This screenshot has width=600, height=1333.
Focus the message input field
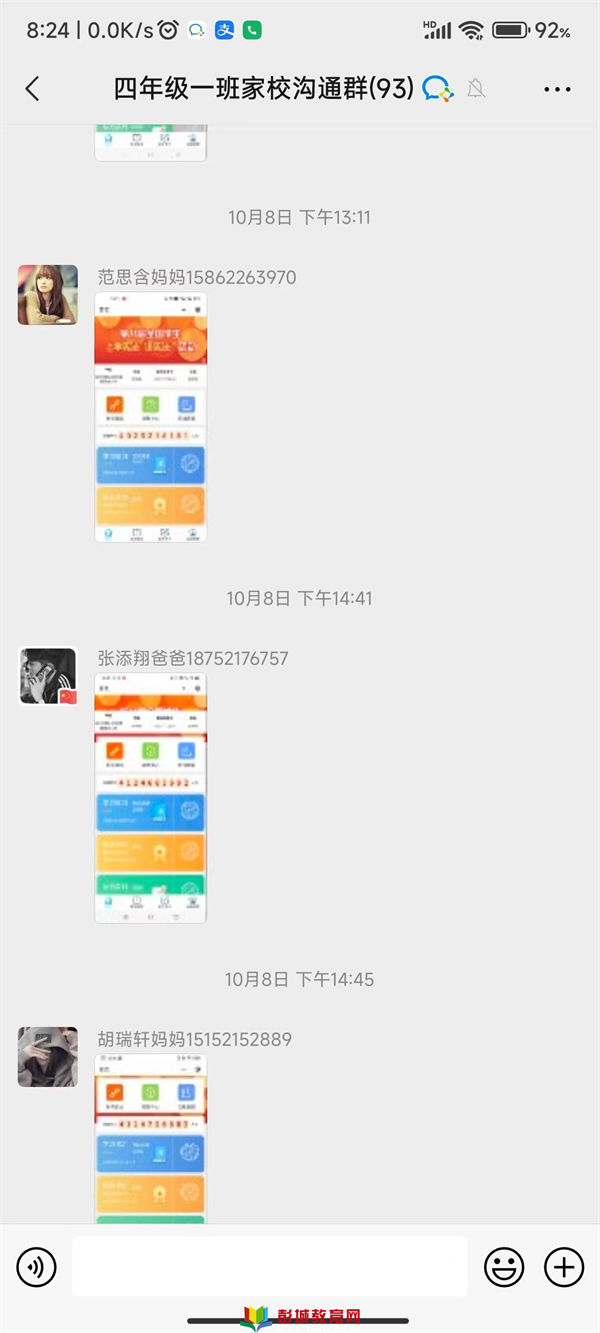(269, 1267)
